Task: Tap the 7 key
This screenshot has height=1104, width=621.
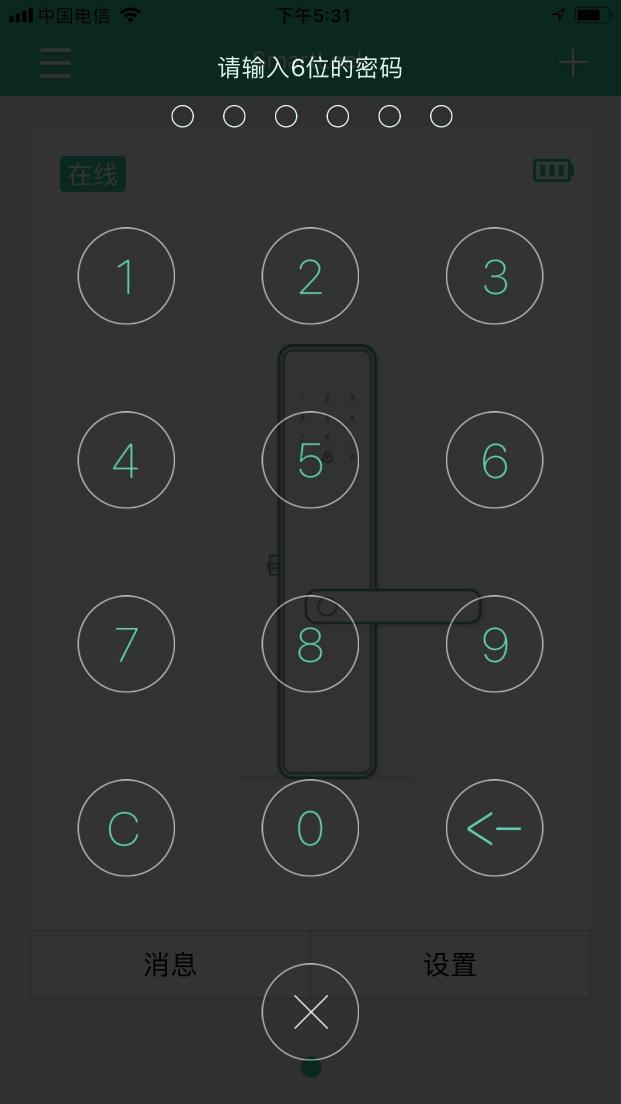Action: 126,644
